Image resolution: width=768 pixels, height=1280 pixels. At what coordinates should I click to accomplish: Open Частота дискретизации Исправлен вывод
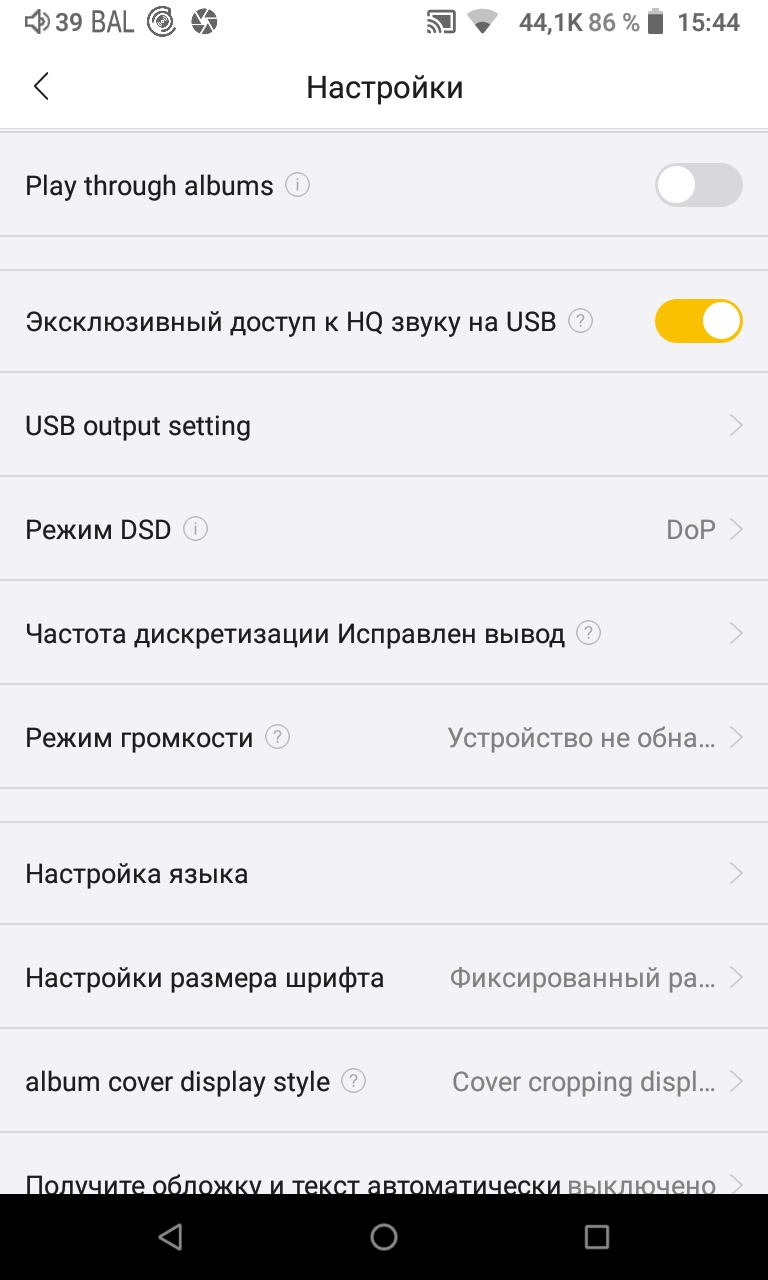[384, 633]
